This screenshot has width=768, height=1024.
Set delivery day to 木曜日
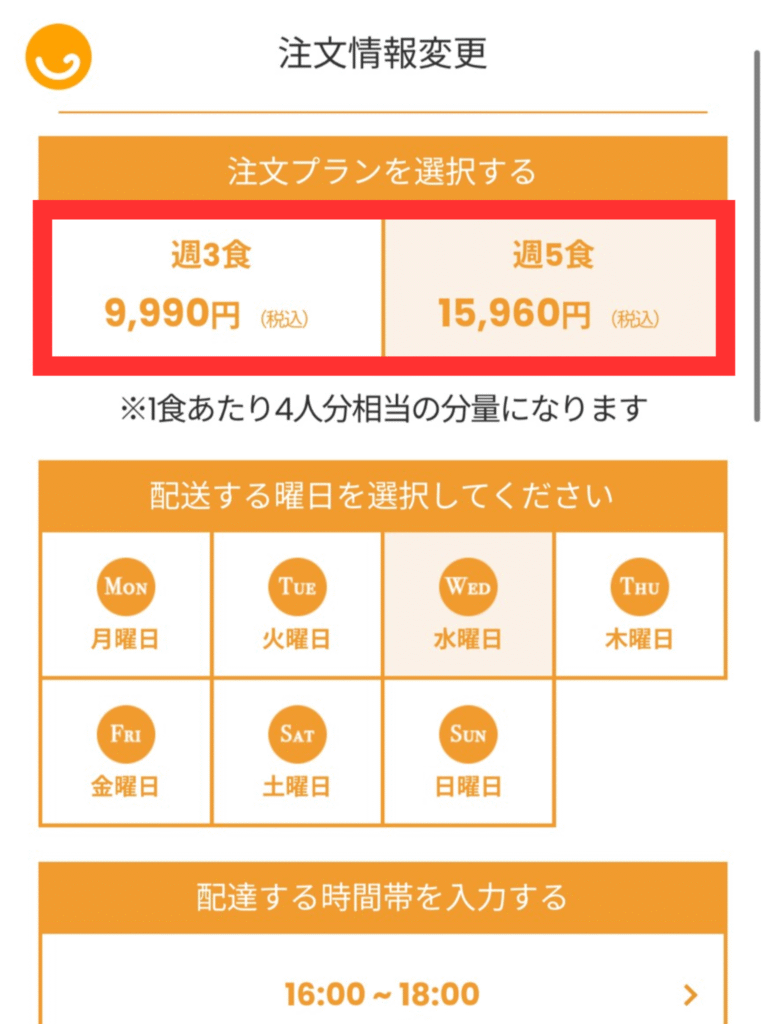pos(640,604)
